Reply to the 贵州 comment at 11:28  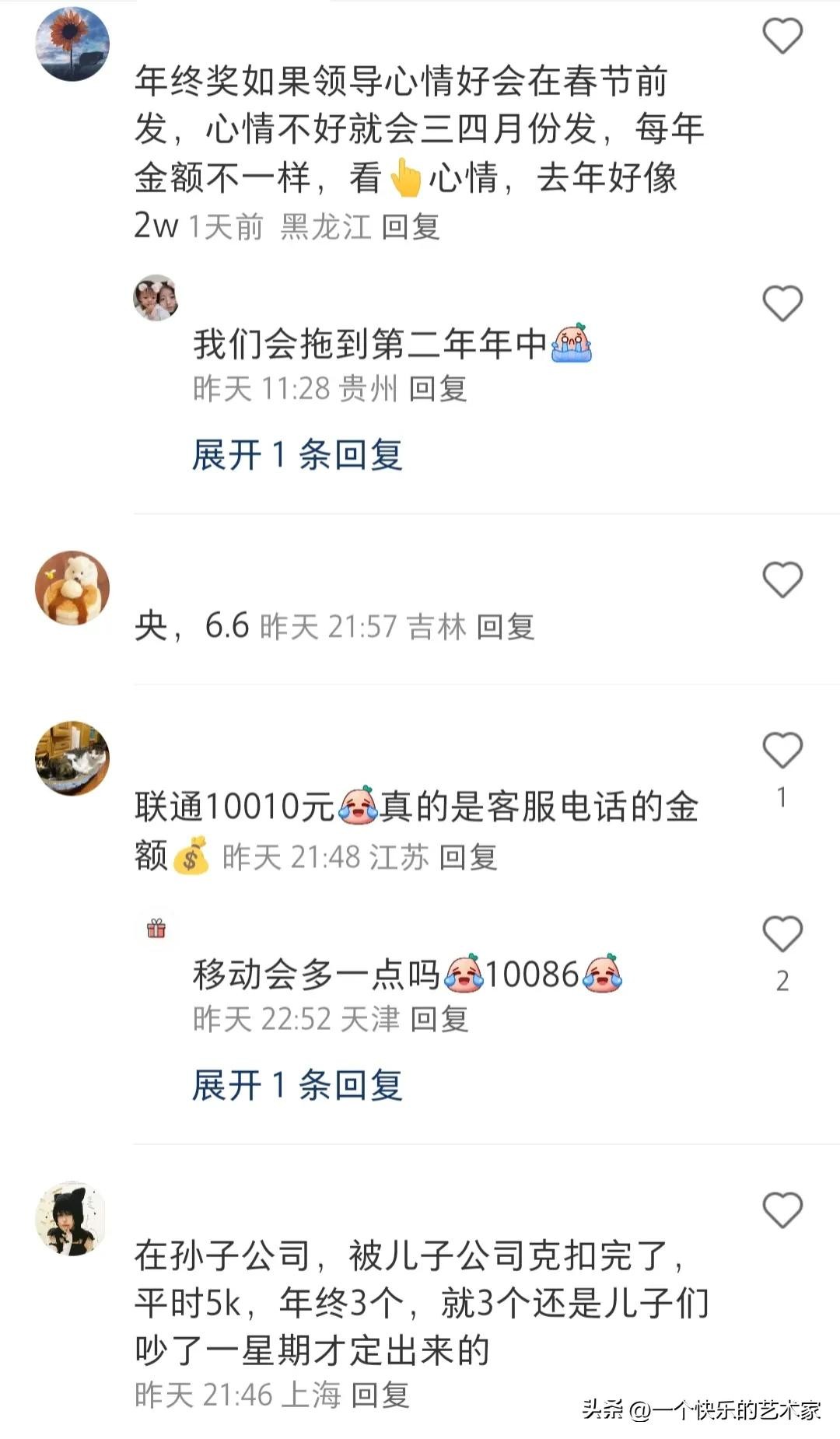[438, 388]
